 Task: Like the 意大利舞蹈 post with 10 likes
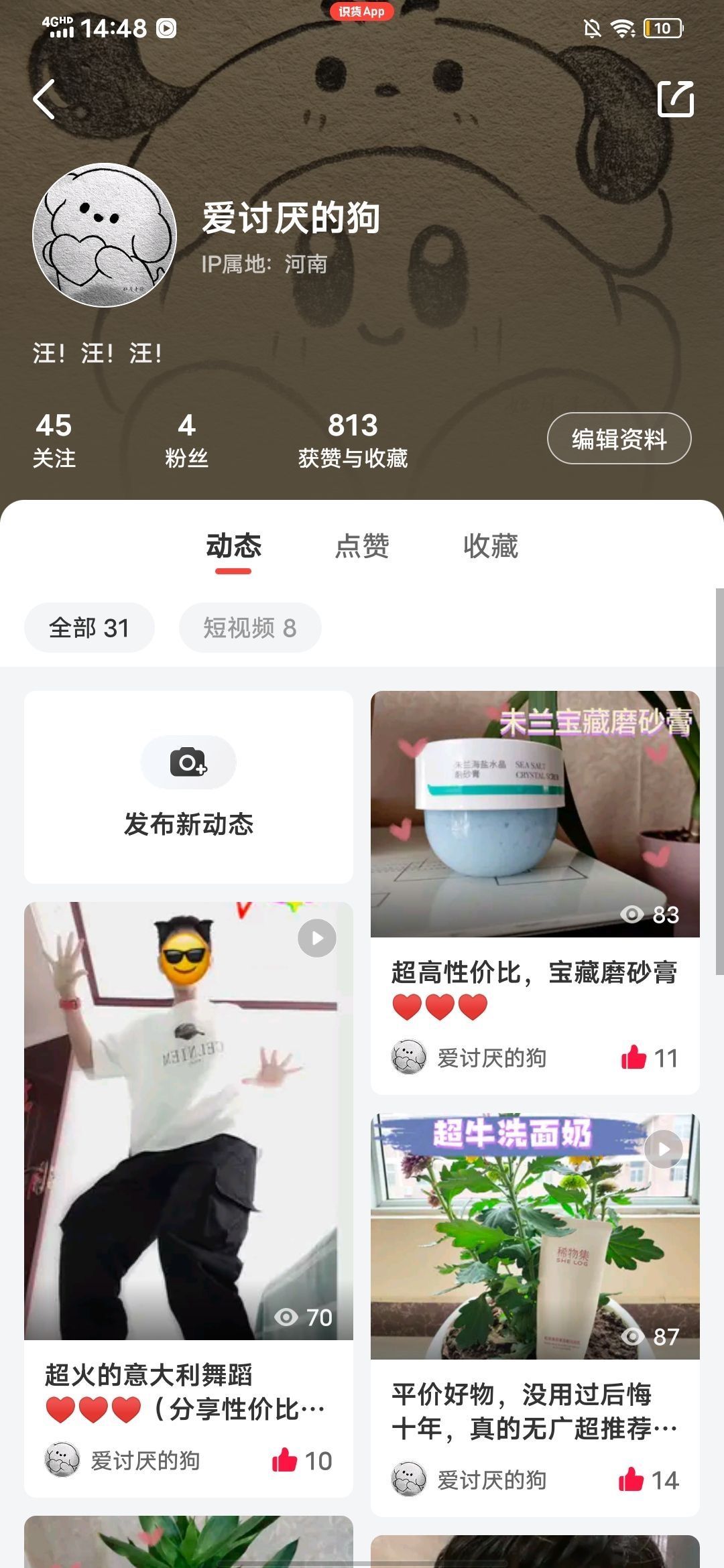pos(285,1460)
